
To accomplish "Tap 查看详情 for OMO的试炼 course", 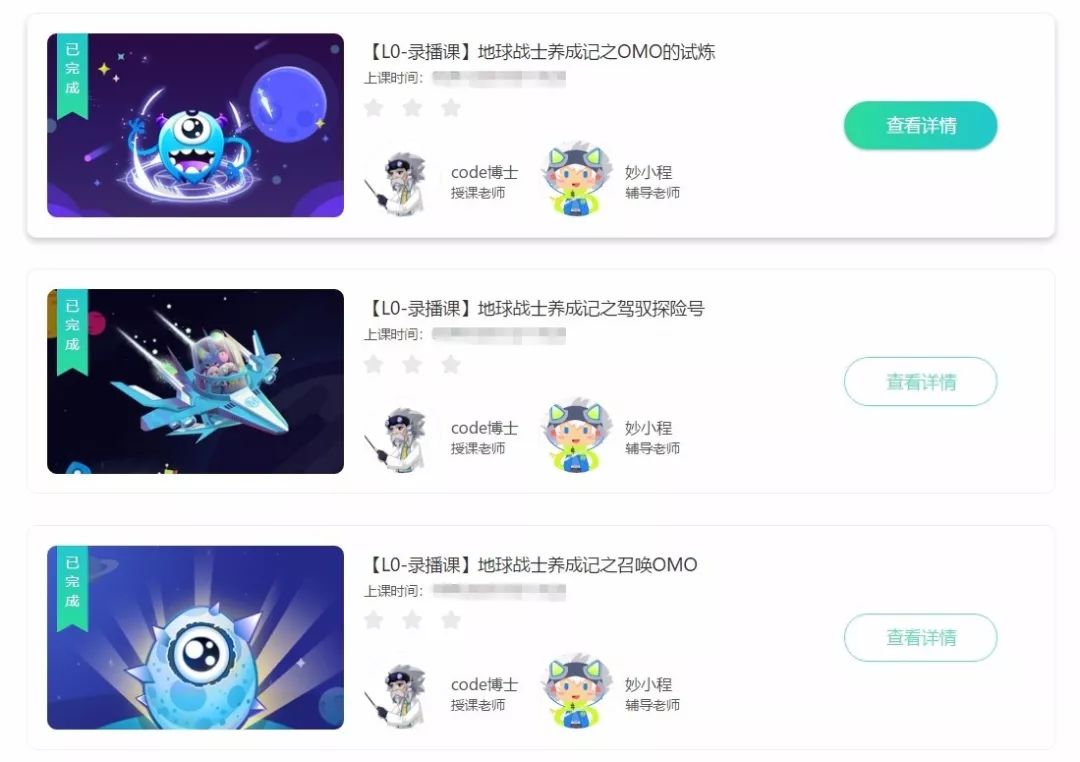I will 920,126.
